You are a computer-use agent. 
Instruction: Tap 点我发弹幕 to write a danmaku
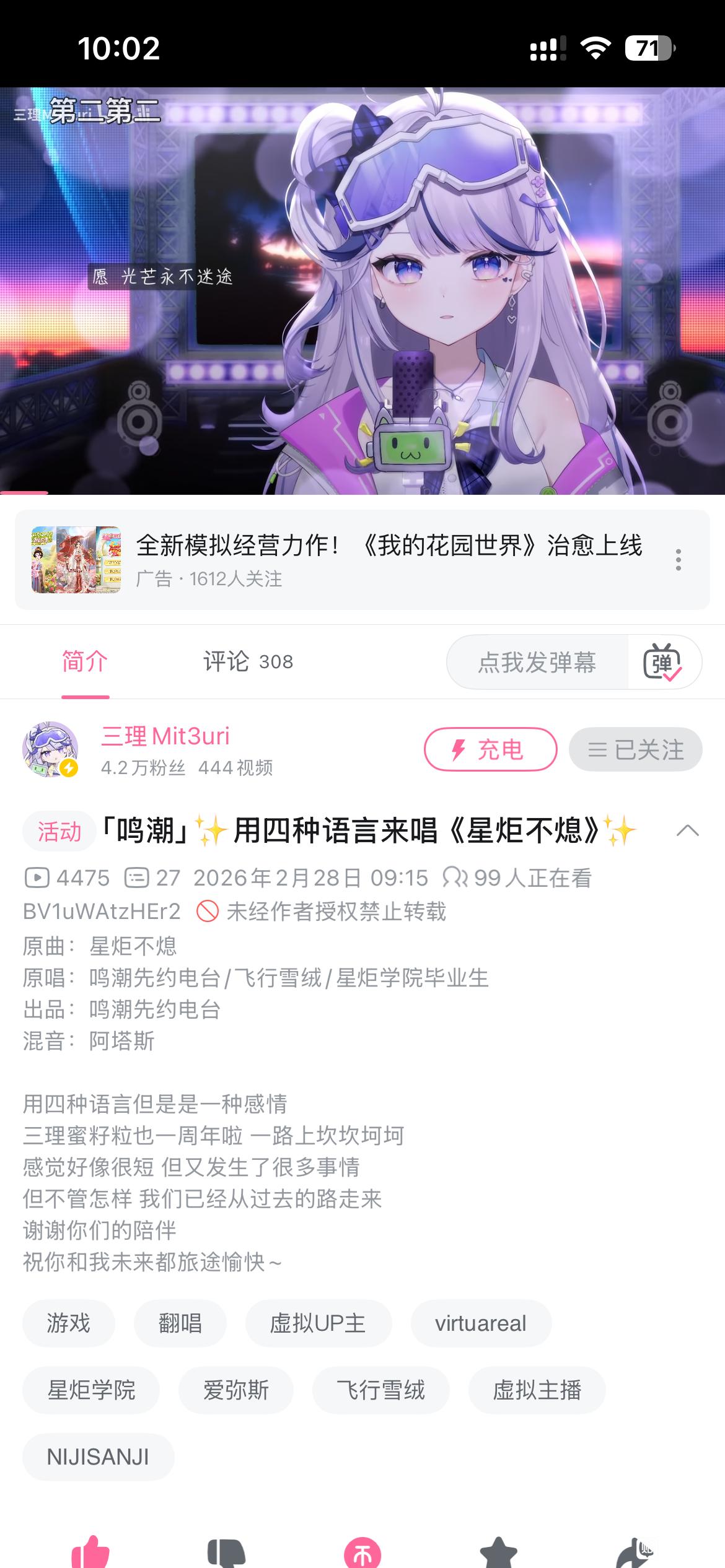point(537,663)
